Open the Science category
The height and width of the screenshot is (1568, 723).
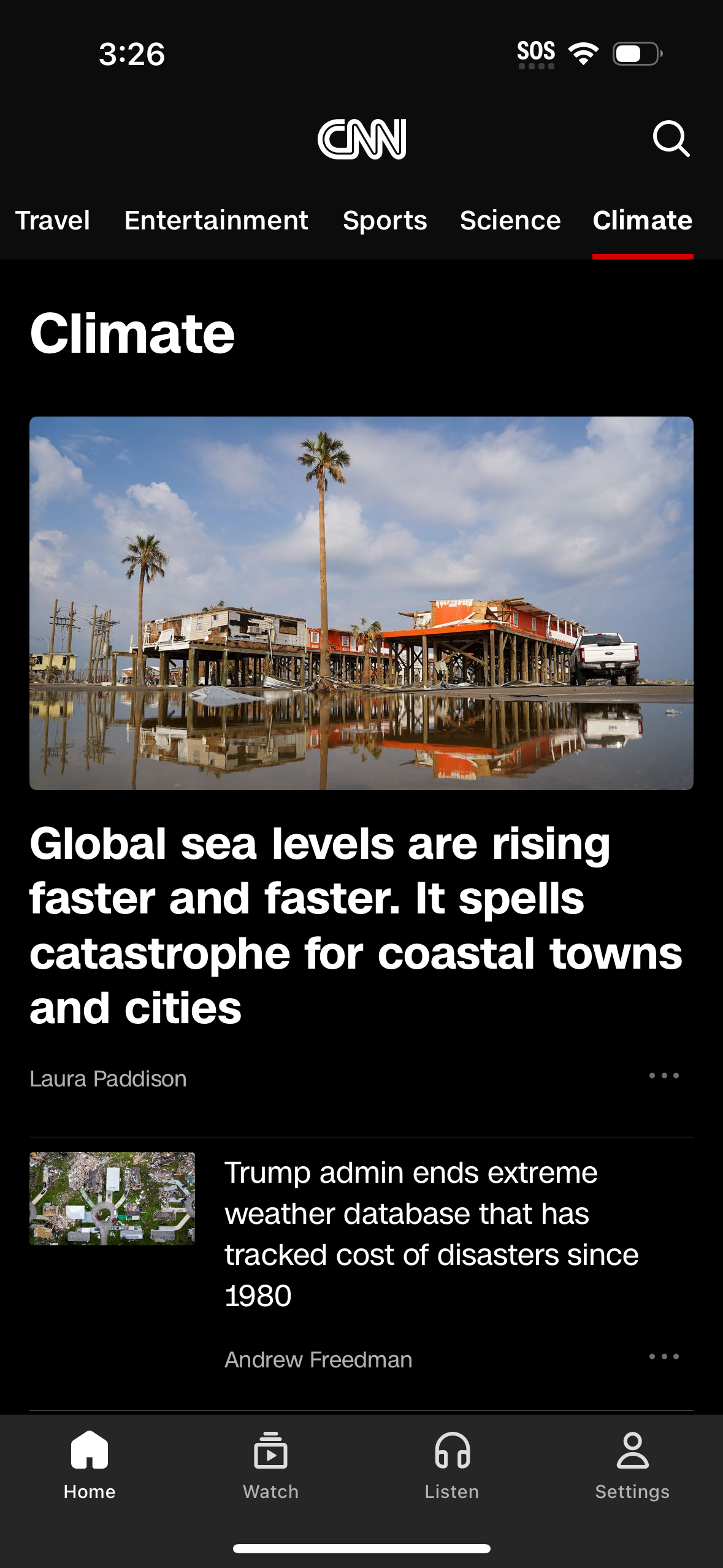coord(510,221)
